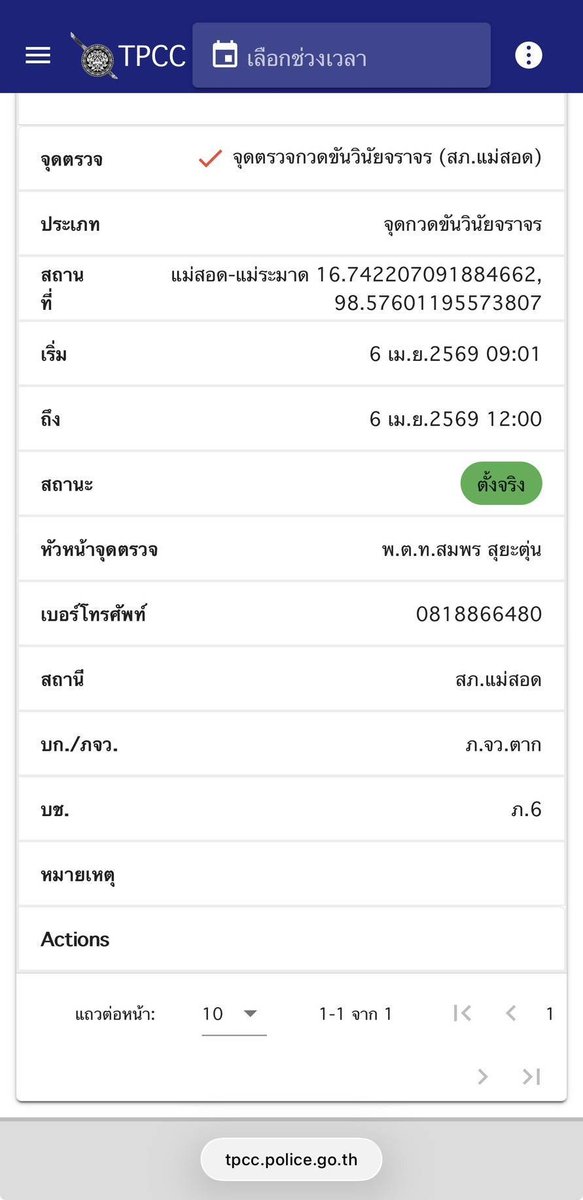This screenshot has height=1200, width=583.
Task: Go to the previous results page
Action: tap(511, 1013)
